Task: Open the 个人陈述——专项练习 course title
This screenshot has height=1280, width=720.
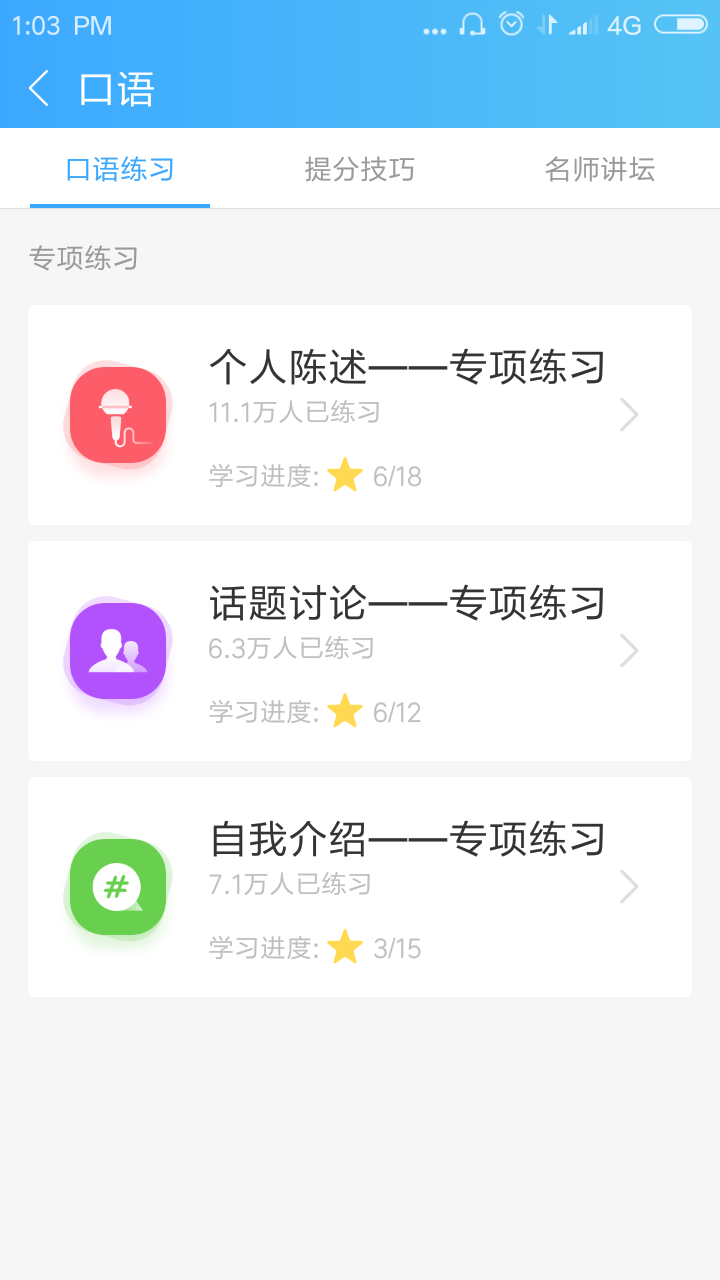Action: (x=407, y=366)
